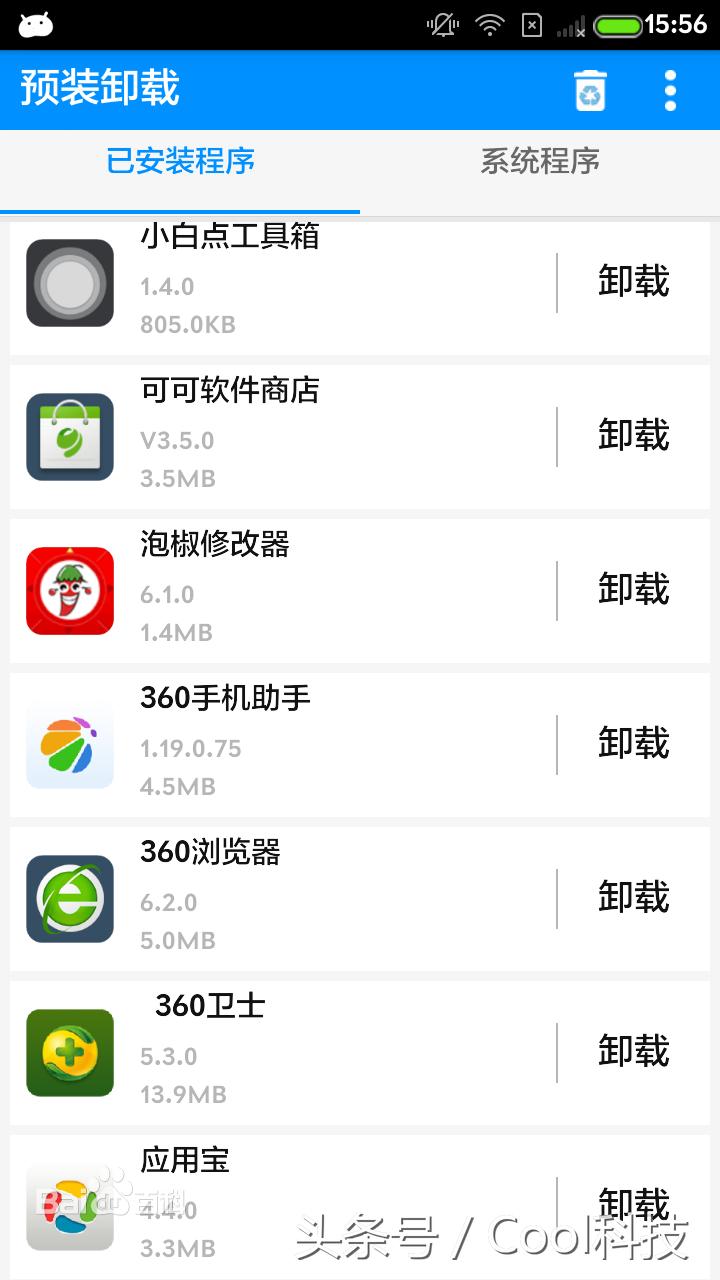This screenshot has width=720, height=1280.
Task: Select the 泡椒修改器 red chili icon
Action: pyautogui.click(x=69, y=591)
